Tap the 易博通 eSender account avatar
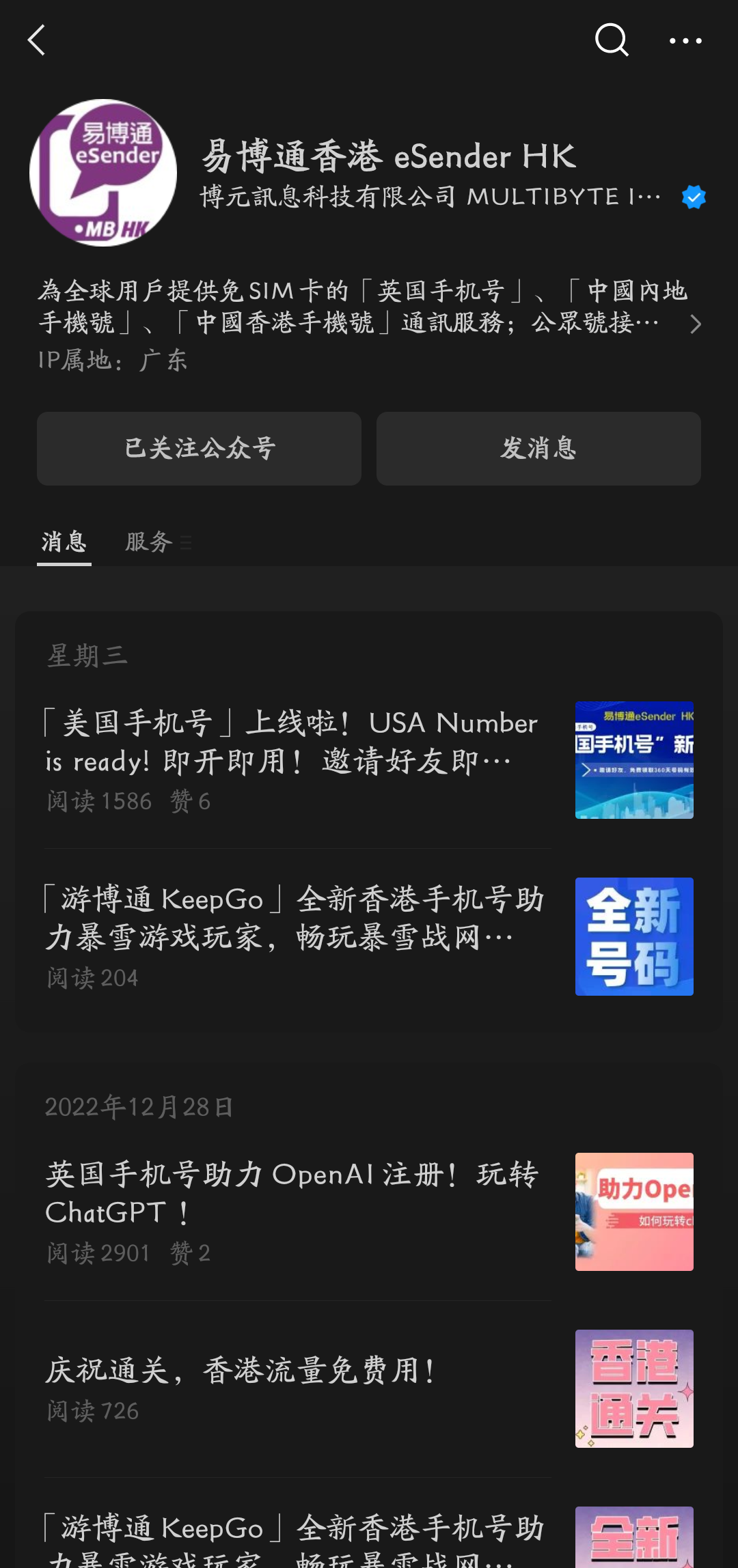Screen dimensions: 738x1568 click(x=103, y=173)
